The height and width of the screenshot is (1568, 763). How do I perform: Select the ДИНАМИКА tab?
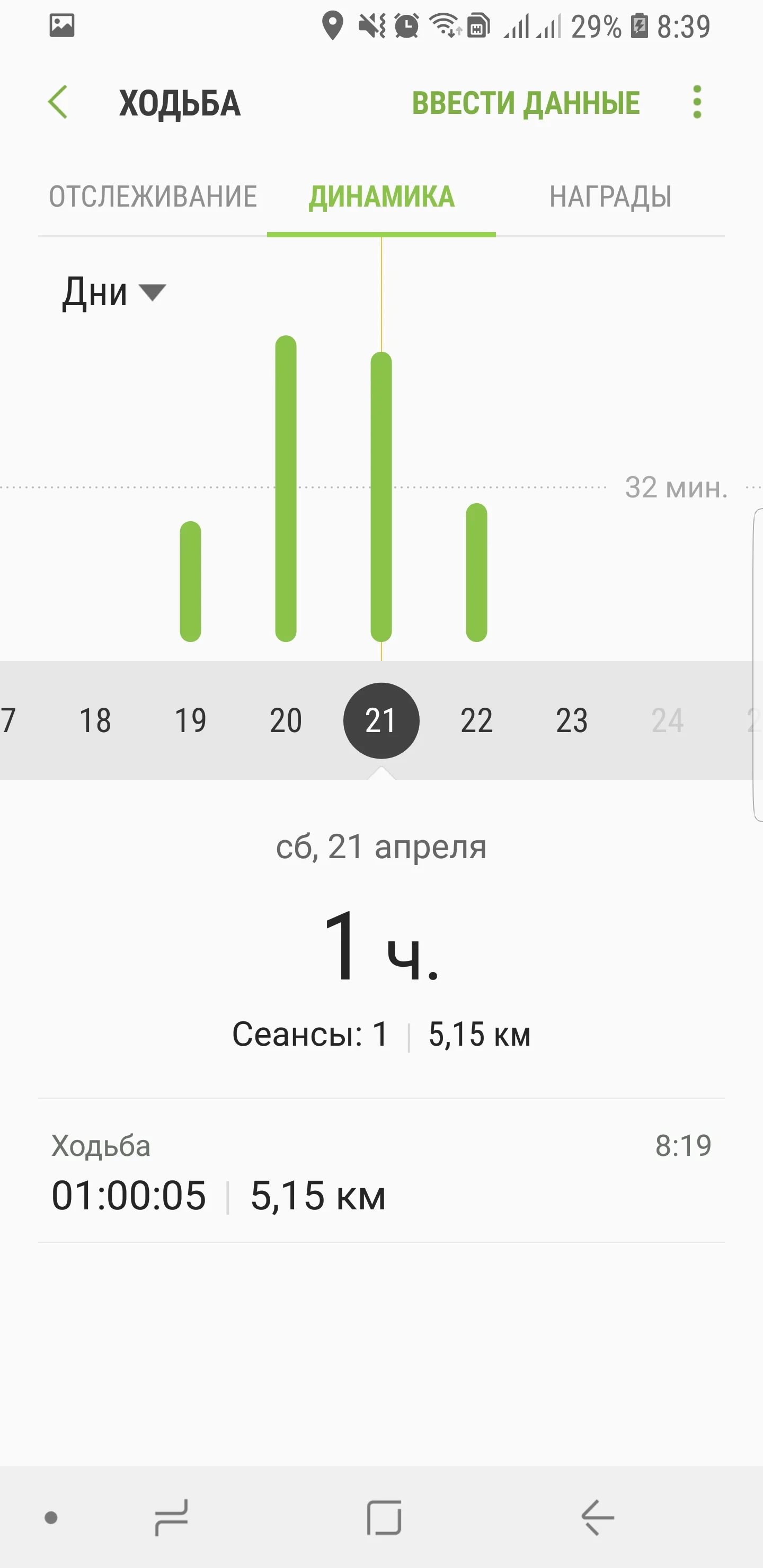[x=381, y=197]
